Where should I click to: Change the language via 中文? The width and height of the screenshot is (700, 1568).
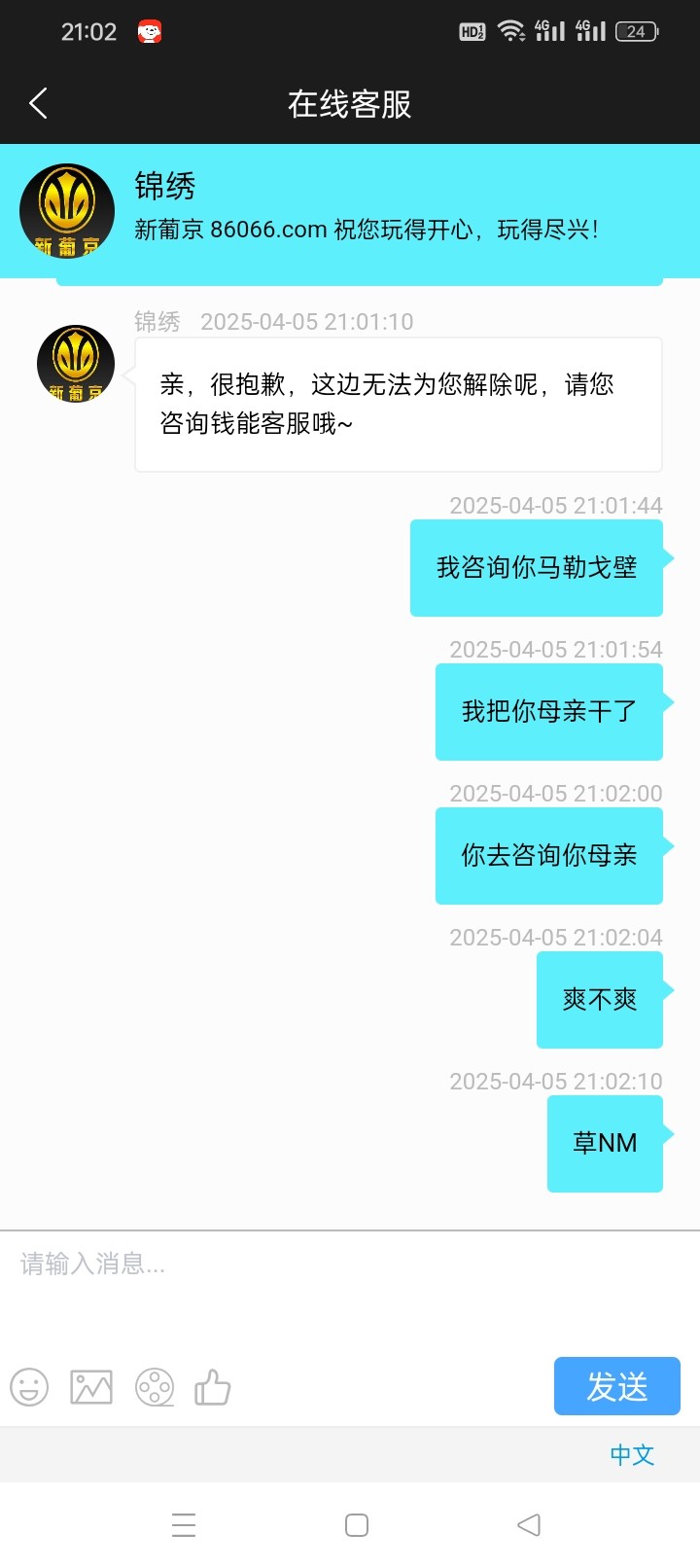632,1455
